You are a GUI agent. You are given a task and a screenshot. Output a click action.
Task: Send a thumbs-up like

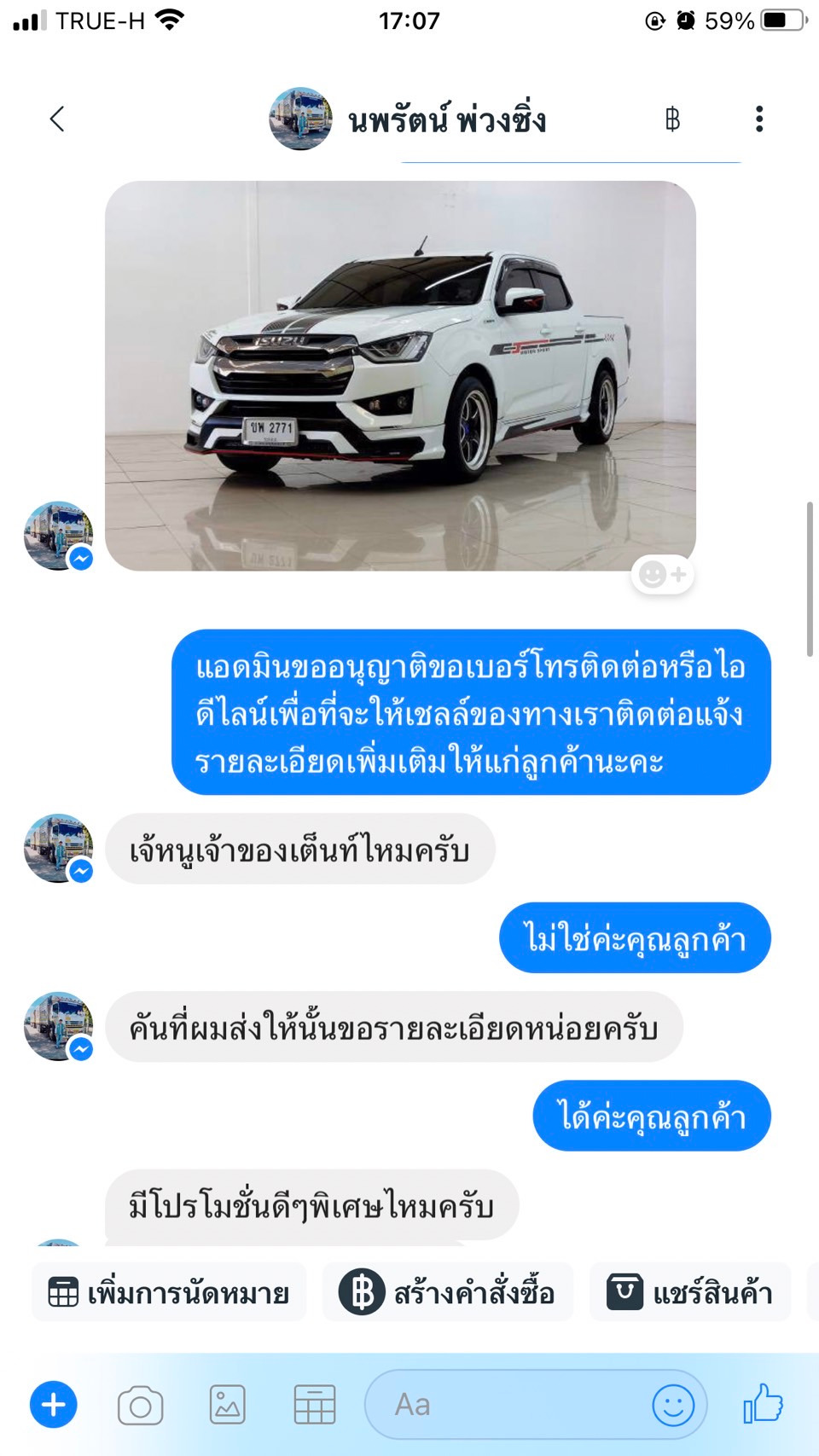pos(763,1403)
